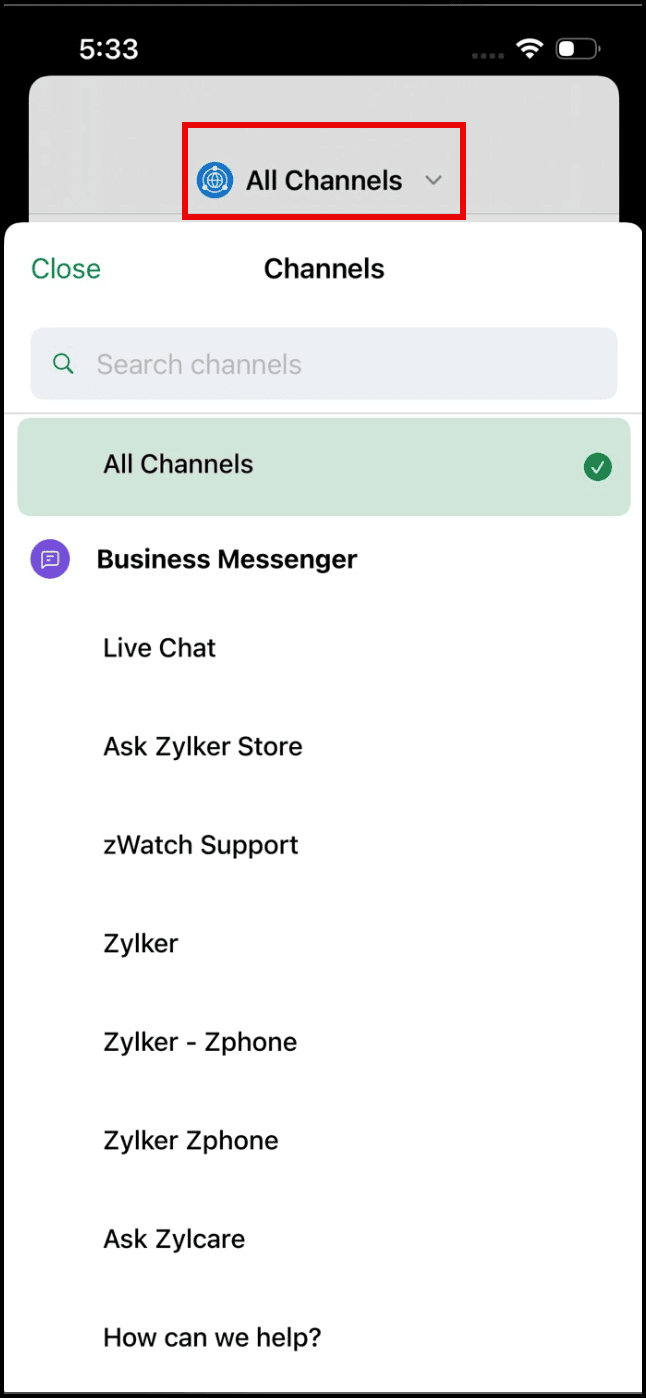Choose the Zylker Zphone channel
Screen dimensions: 646x1398
191,1141
